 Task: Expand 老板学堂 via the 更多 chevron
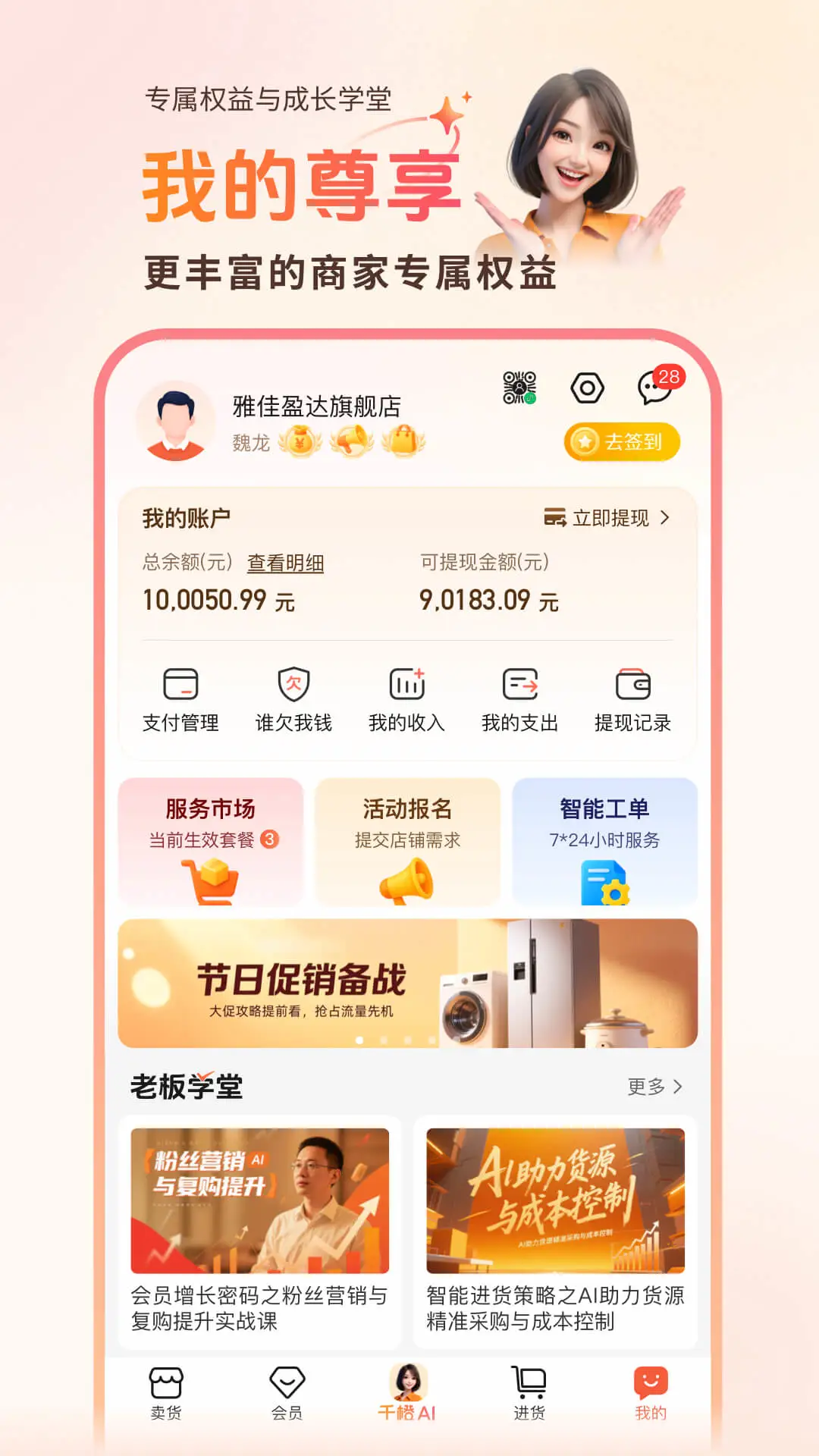point(654,1088)
